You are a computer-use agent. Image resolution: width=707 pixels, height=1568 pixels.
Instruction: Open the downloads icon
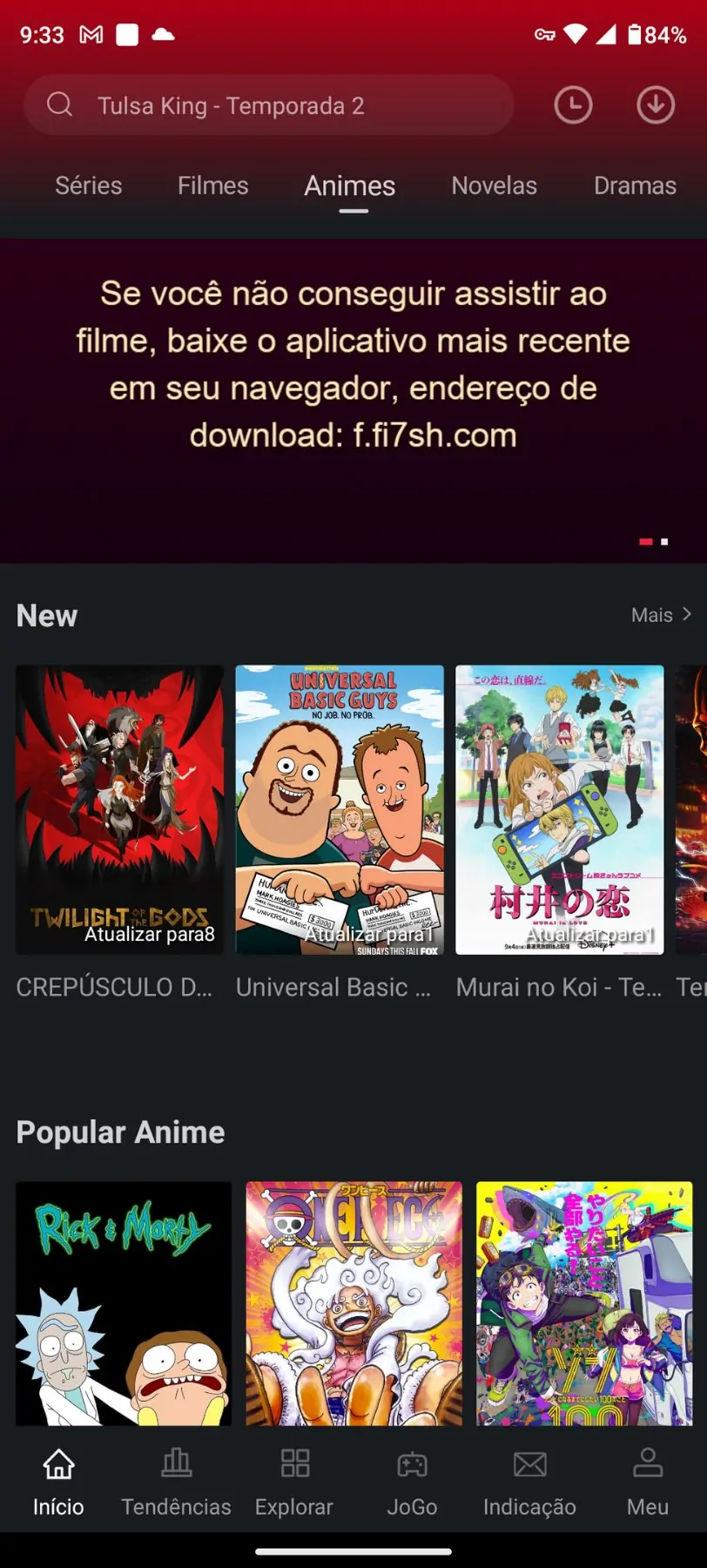pos(656,105)
